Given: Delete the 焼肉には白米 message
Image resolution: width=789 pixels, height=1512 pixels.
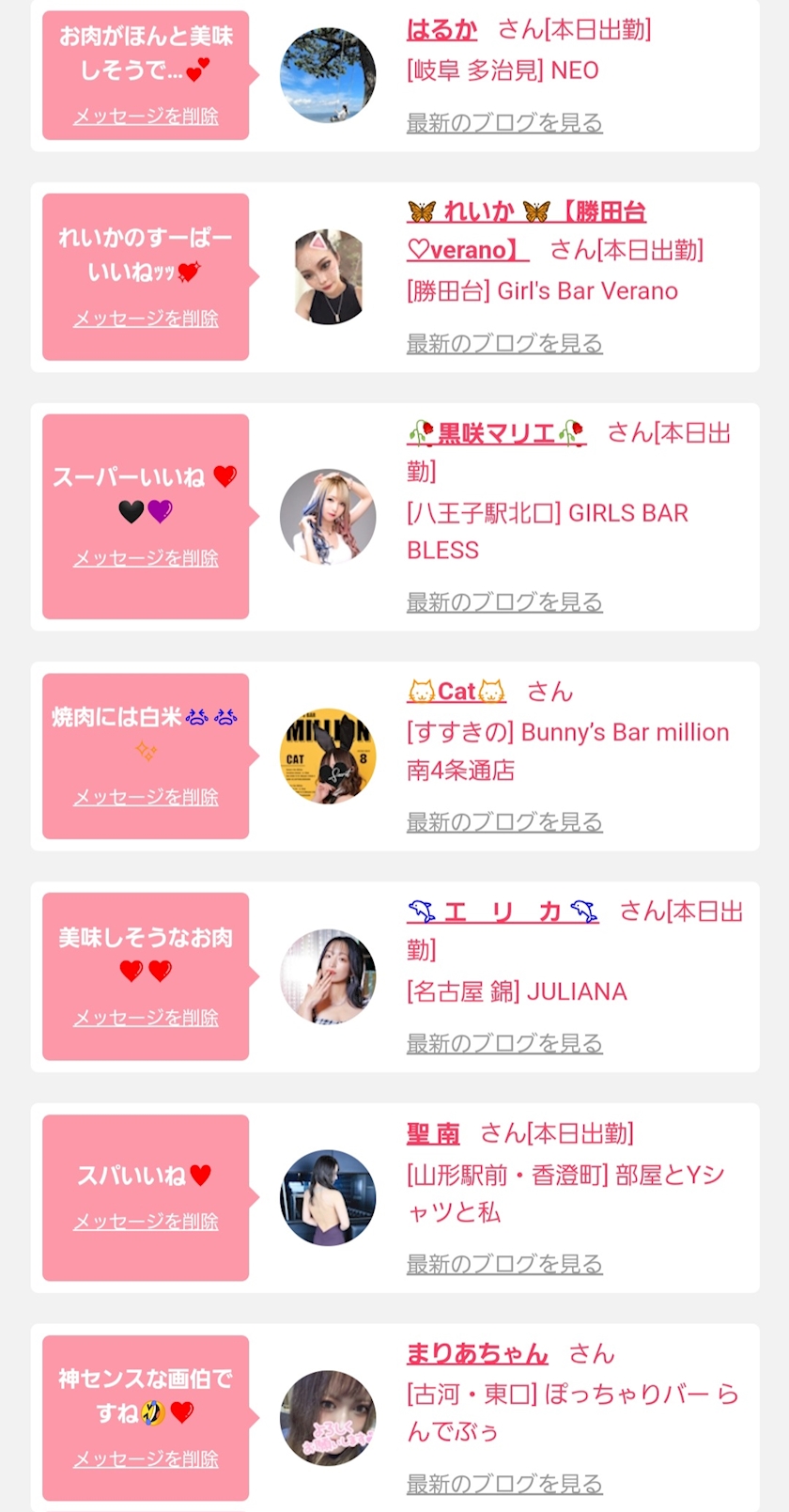Looking at the screenshot, I should [146, 797].
